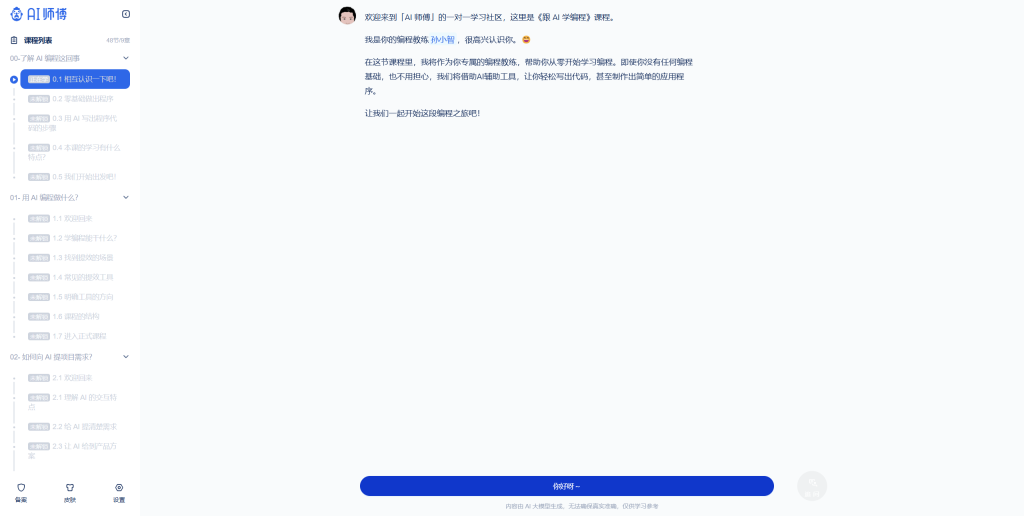This screenshot has width=1024, height=516.
Task: Open the 皮肤 skin option
Action: [70, 491]
